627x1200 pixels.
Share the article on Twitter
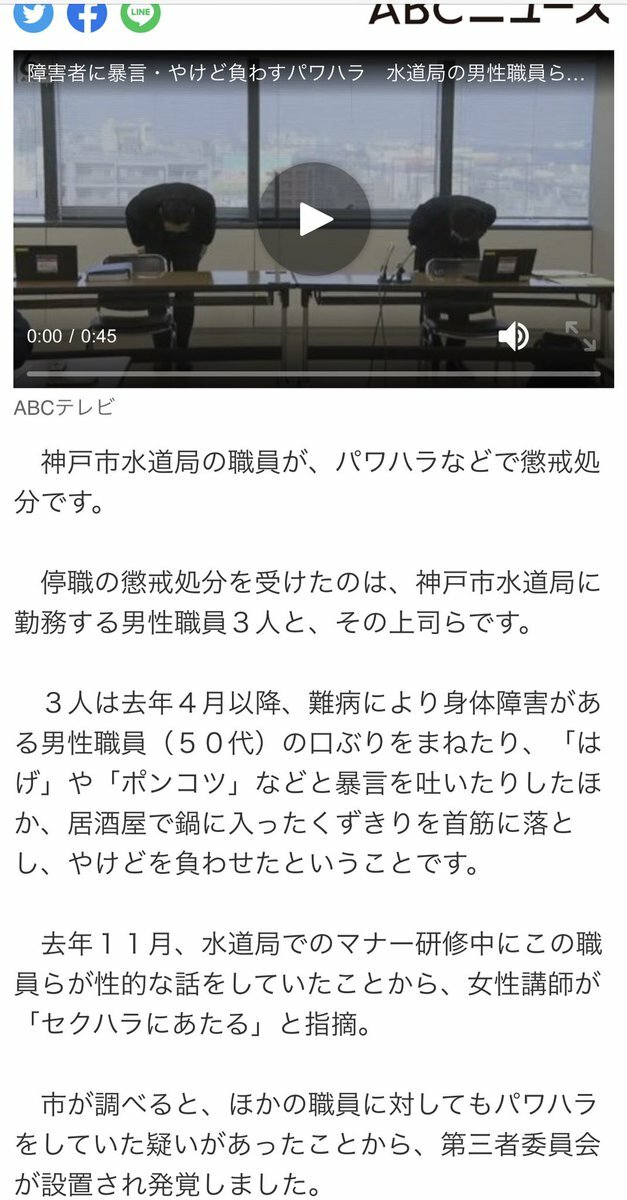(x=33, y=12)
